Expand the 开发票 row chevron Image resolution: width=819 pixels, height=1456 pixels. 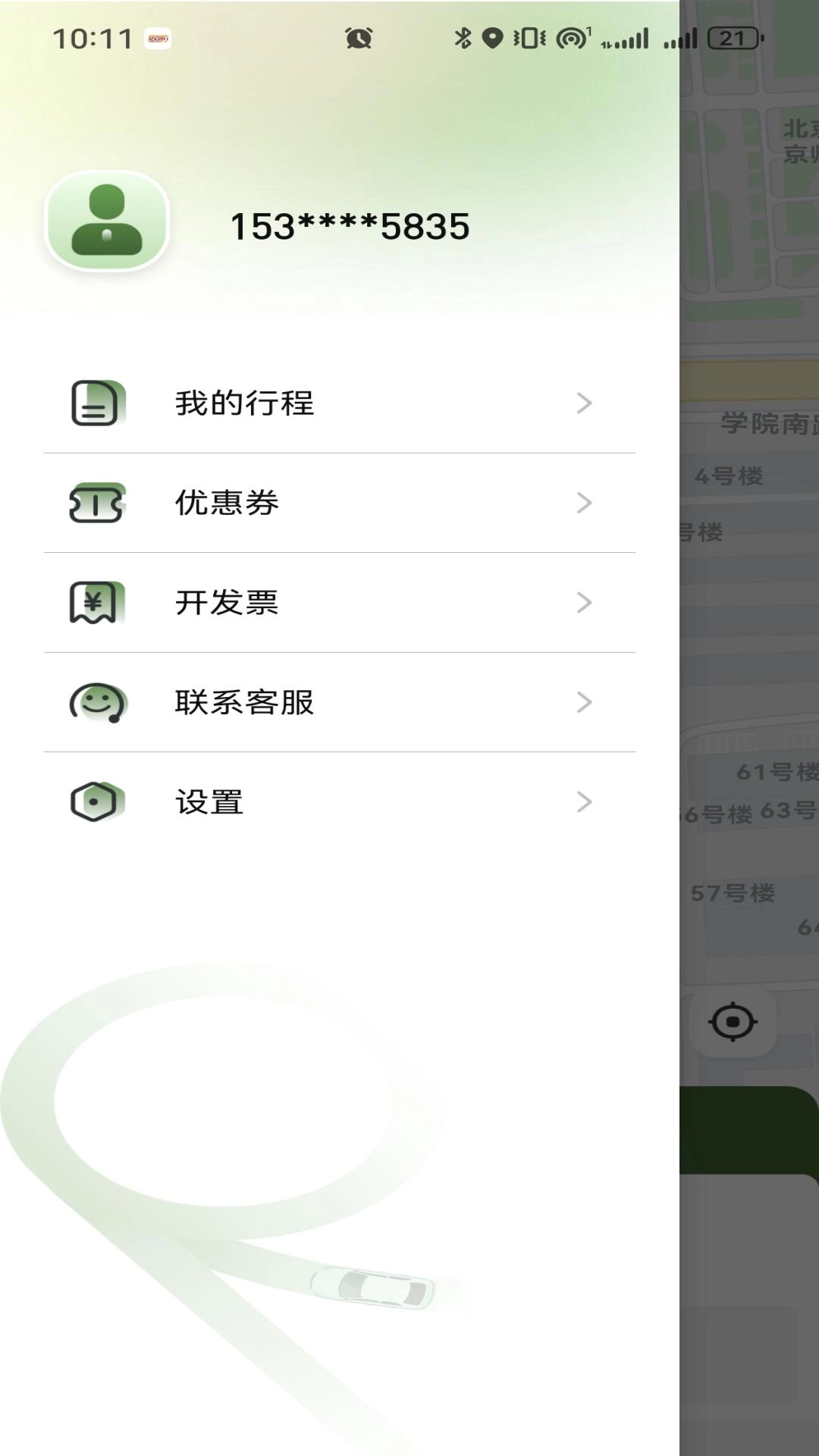pyautogui.click(x=584, y=602)
